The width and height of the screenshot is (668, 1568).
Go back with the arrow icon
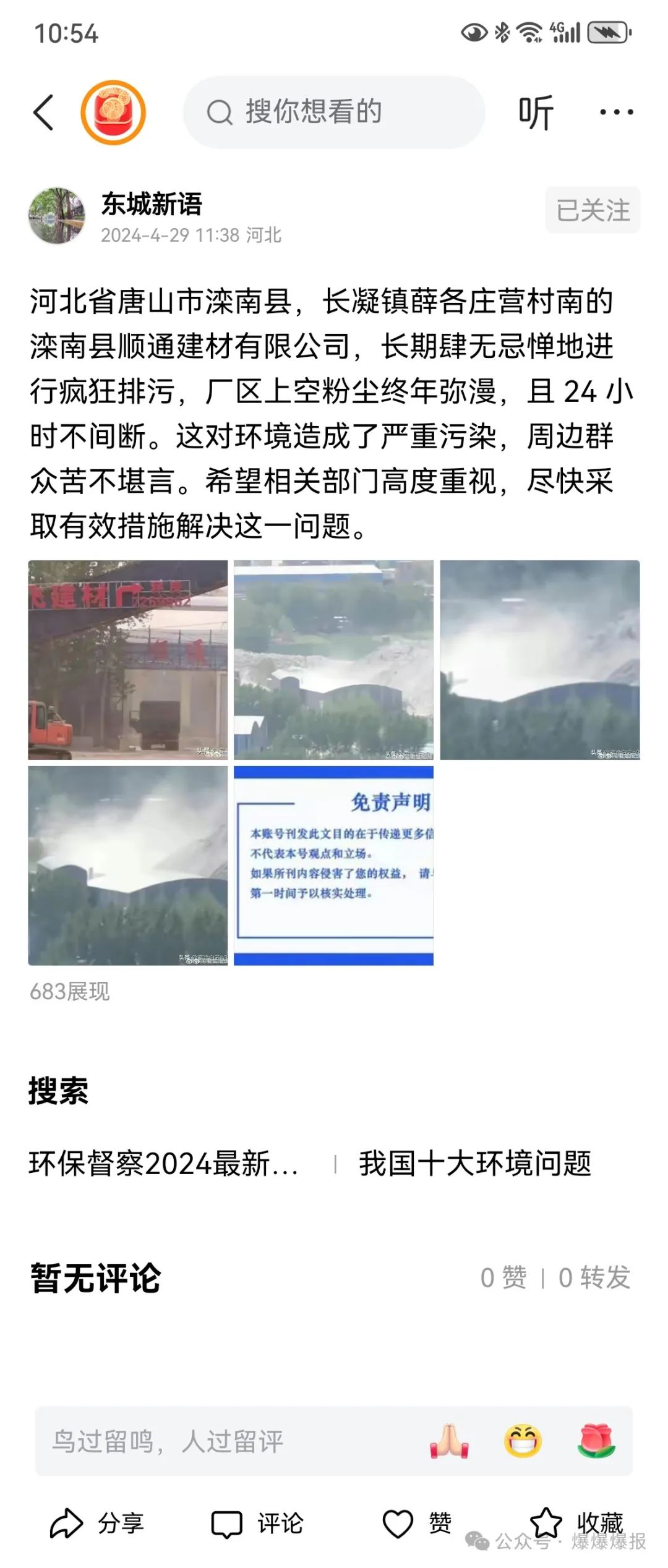tap(43, 113)
